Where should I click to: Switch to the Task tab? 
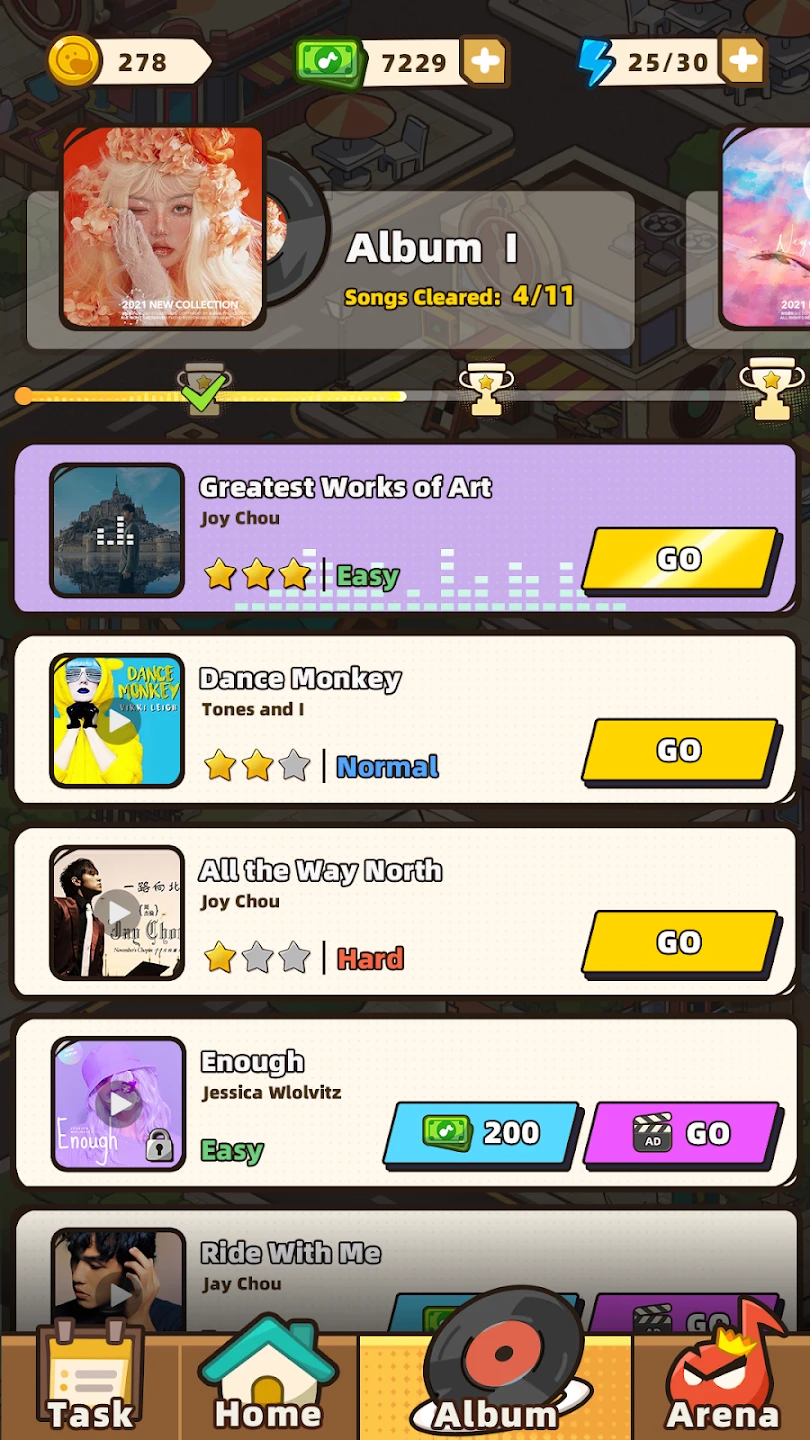90,1385
